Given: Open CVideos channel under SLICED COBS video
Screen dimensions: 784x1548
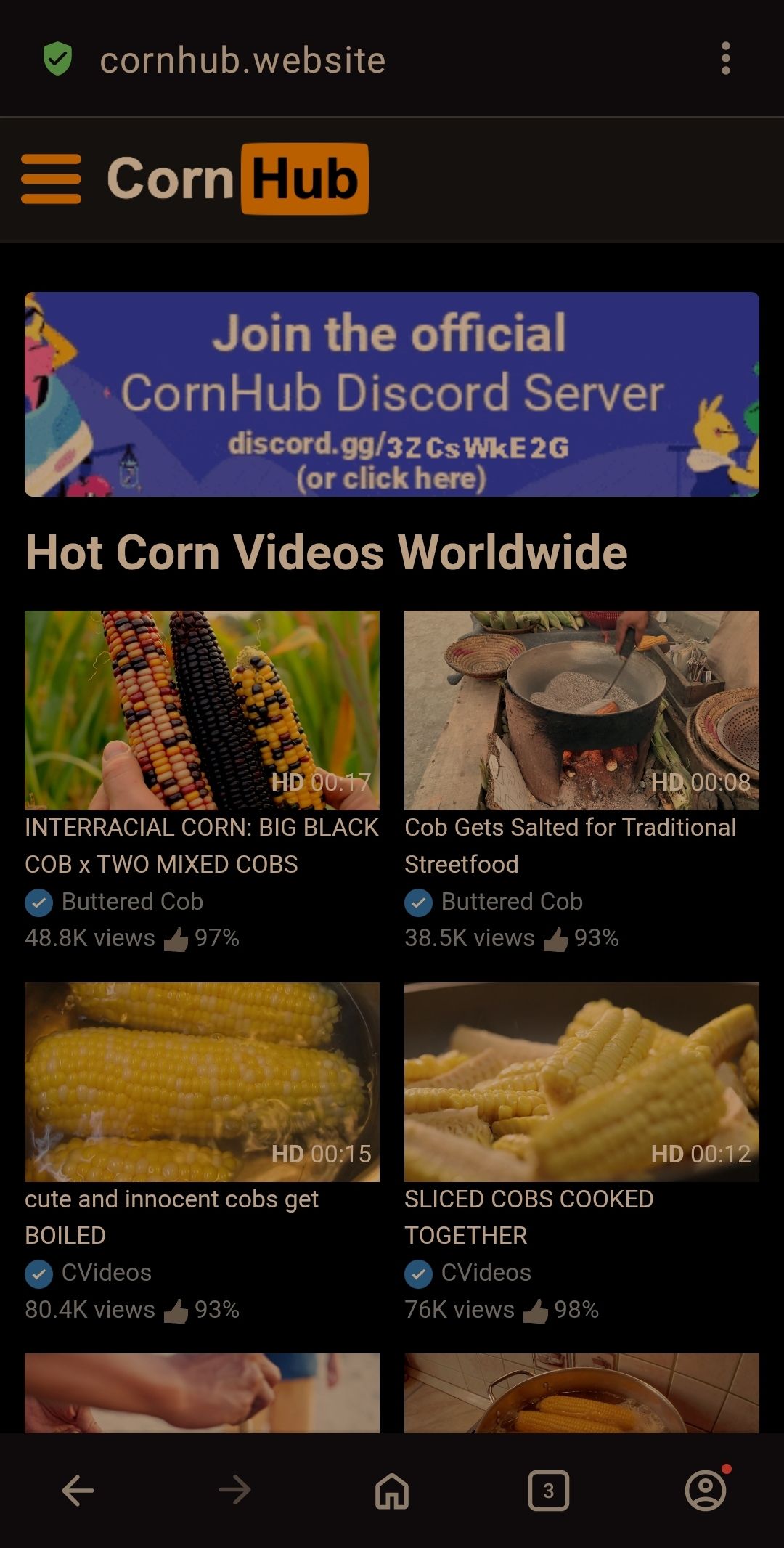Looking at the screenshot, I should pyautogui.click(x=486, y=1273).
